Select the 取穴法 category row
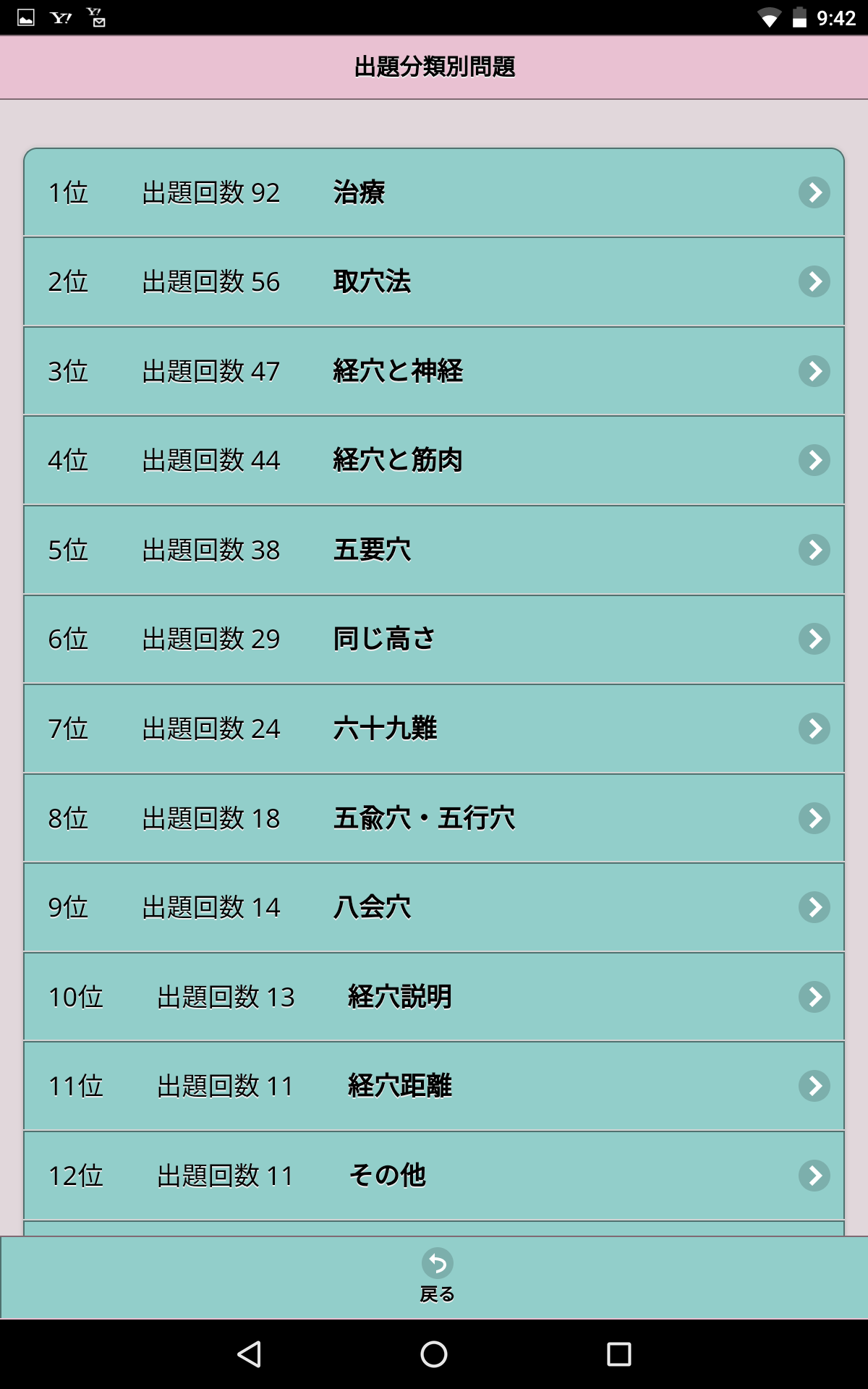This screenshot has width=868, height=1389. coord(434,281)
